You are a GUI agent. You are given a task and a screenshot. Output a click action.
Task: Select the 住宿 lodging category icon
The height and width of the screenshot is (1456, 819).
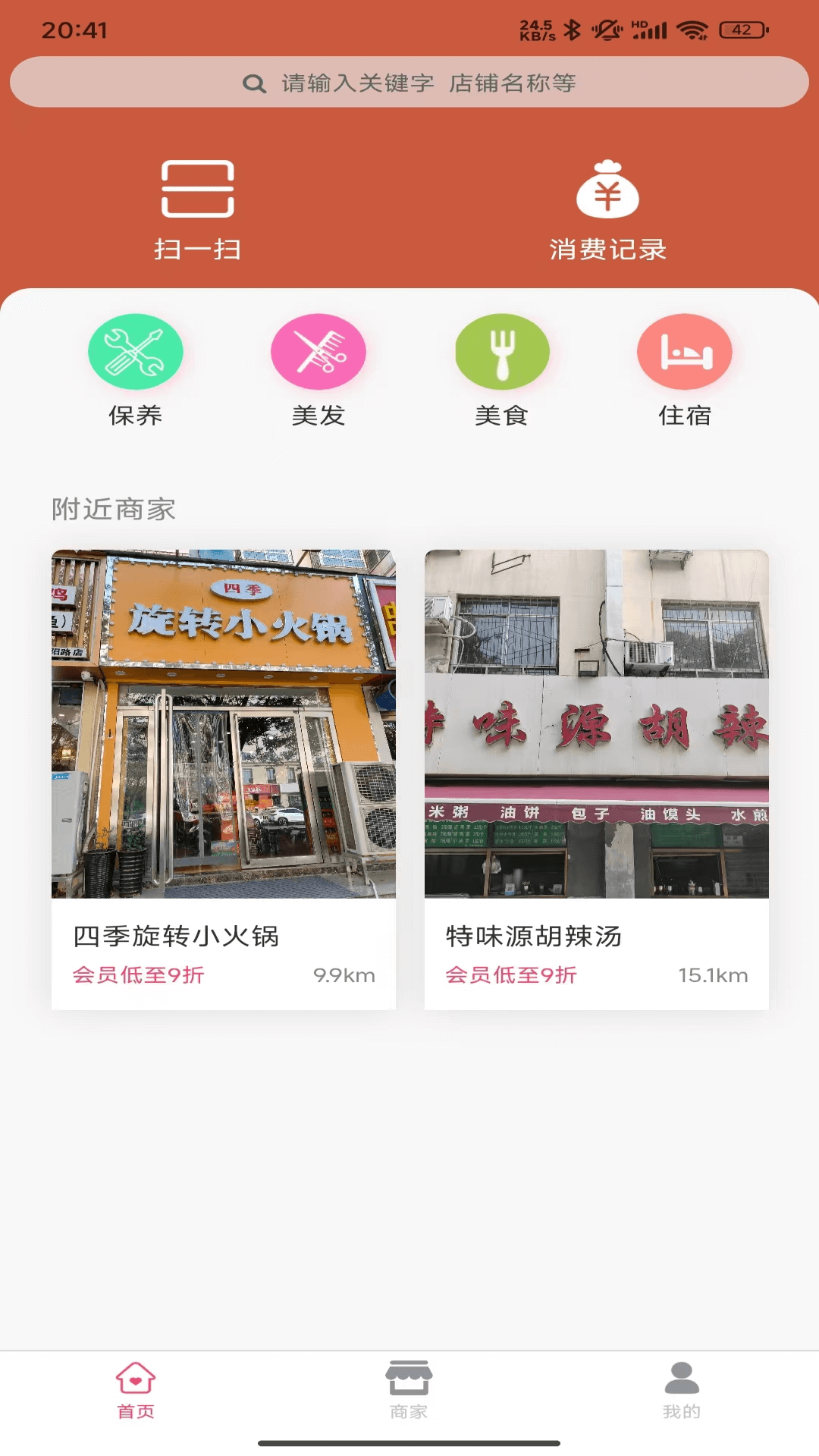click(x=685, y=352)
